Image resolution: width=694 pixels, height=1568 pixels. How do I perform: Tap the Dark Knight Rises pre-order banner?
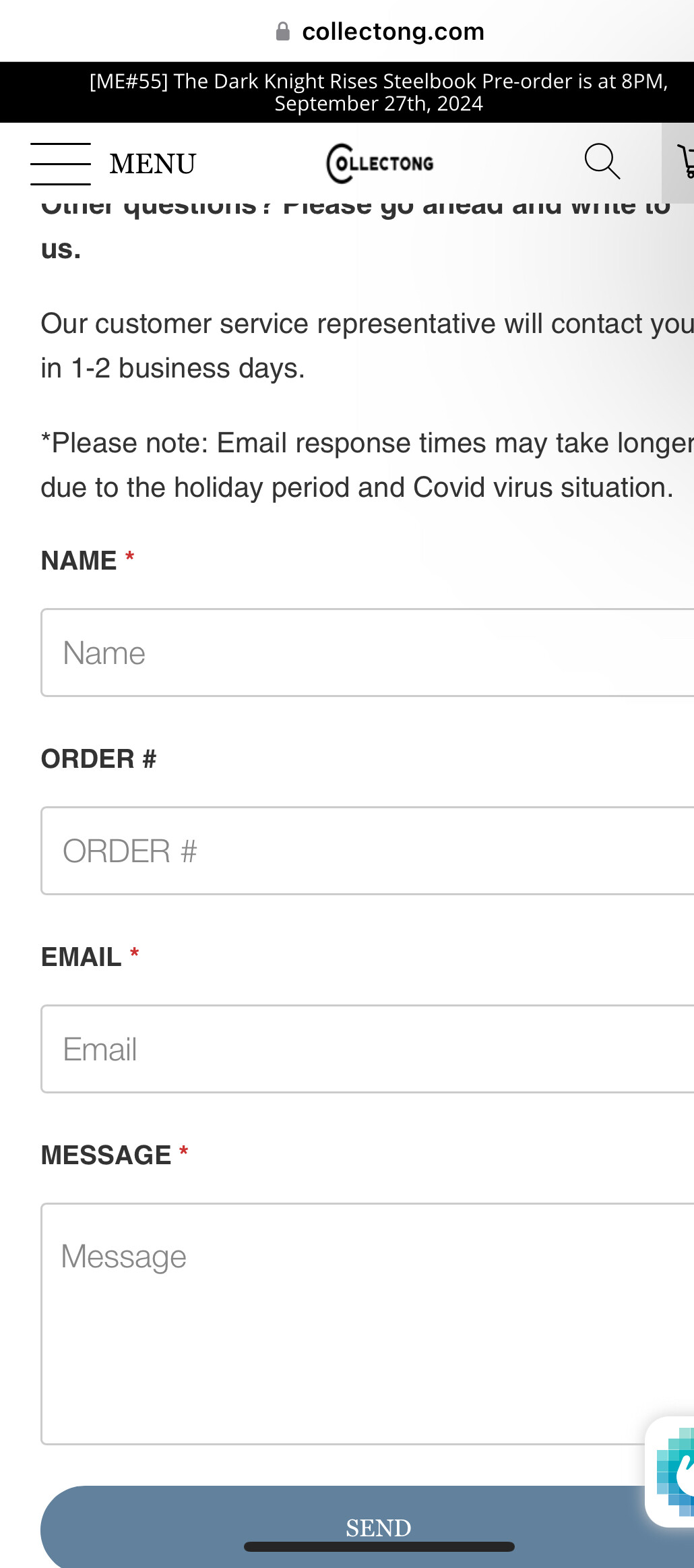[x=379, y=92]
